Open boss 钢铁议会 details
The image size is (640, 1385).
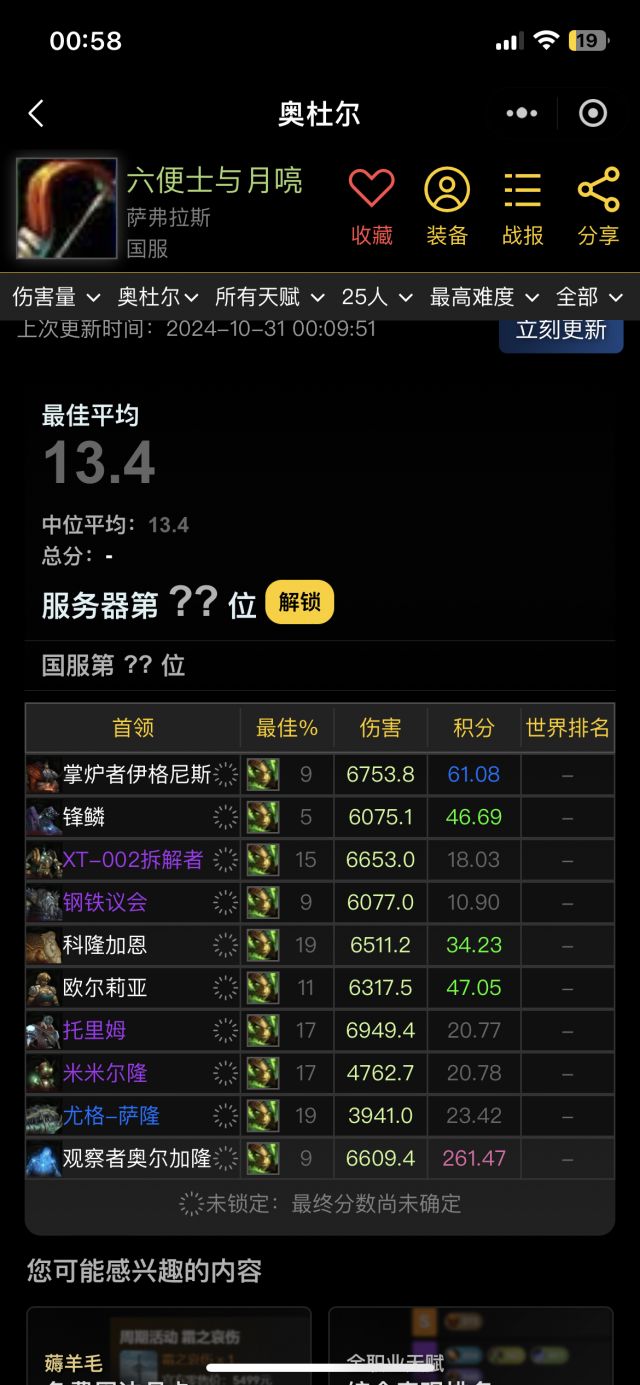tap(104, 902)
